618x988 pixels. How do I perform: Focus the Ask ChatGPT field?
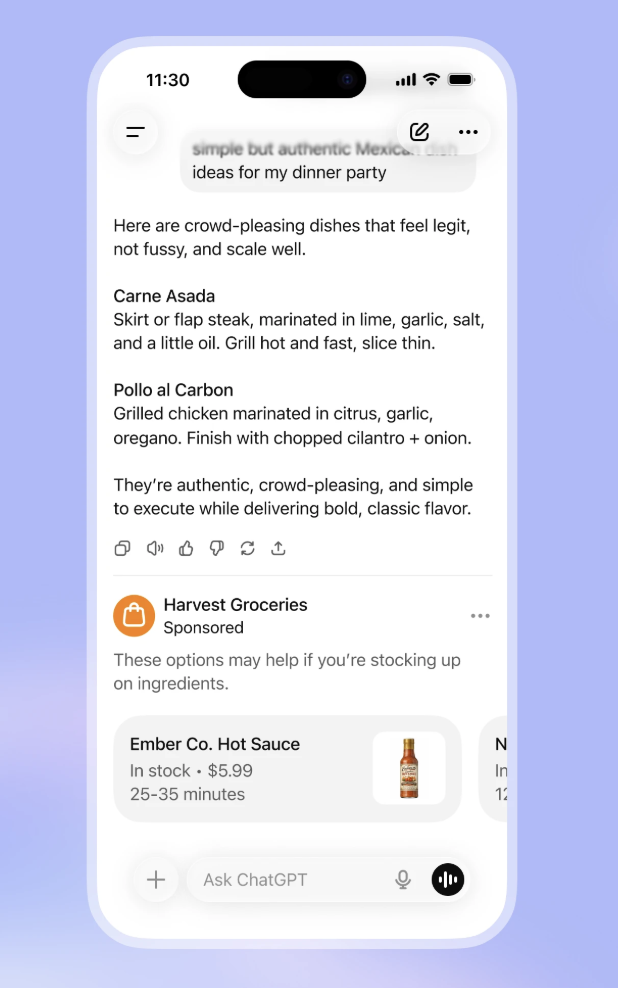[290, 880]
